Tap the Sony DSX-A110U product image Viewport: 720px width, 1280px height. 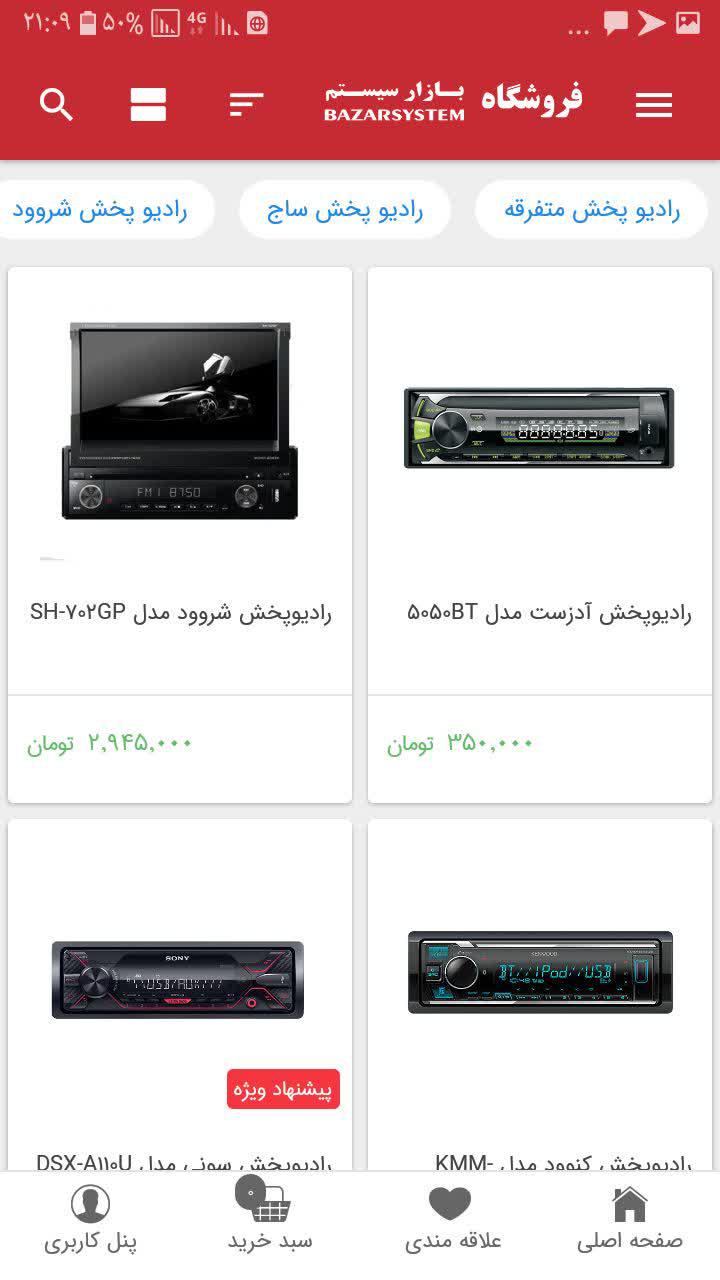[180, 978]
